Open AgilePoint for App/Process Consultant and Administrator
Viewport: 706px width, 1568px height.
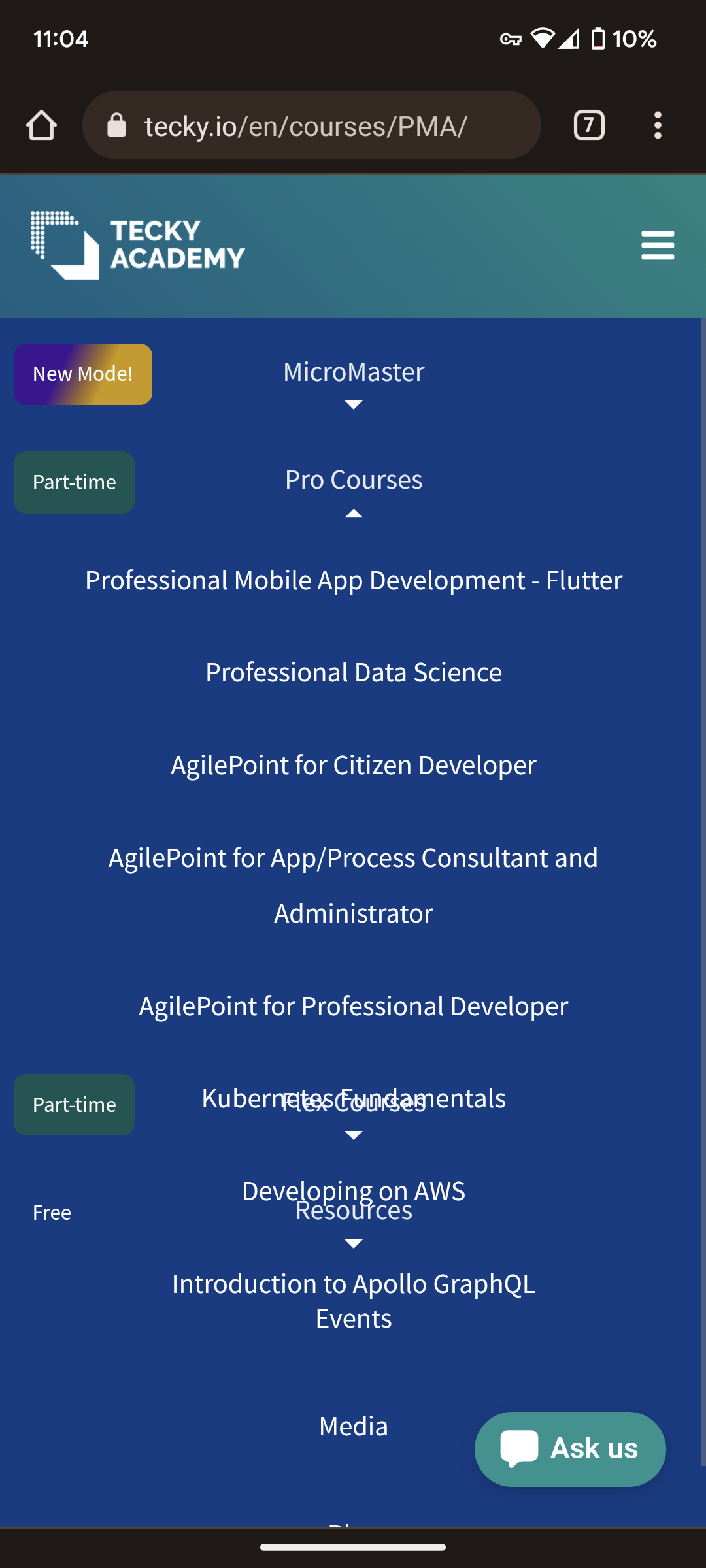tap(353, 885)
